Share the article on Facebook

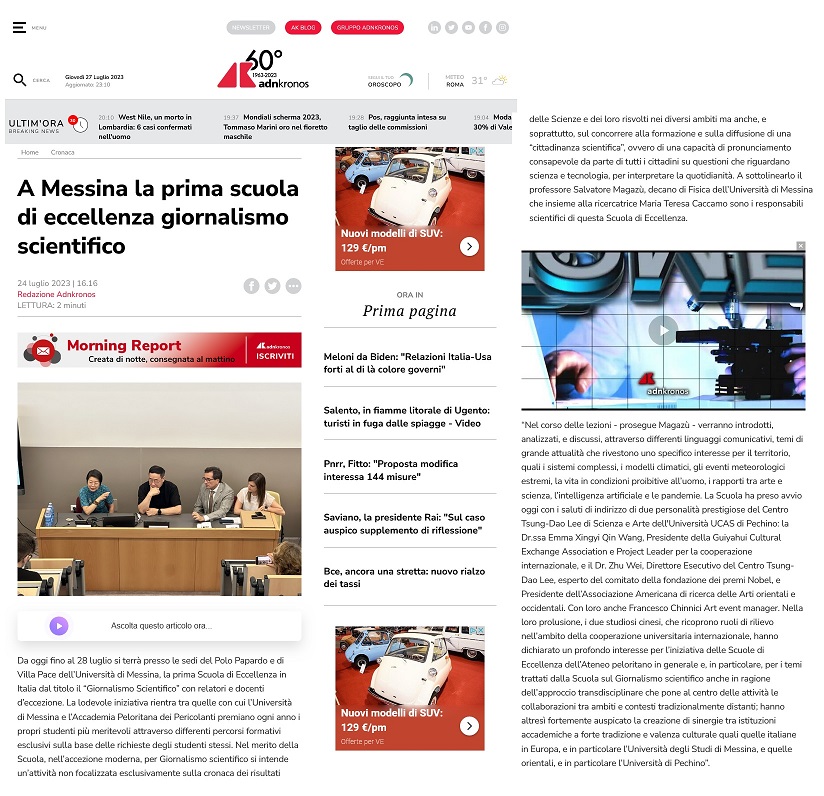click(x=252, y=286)
